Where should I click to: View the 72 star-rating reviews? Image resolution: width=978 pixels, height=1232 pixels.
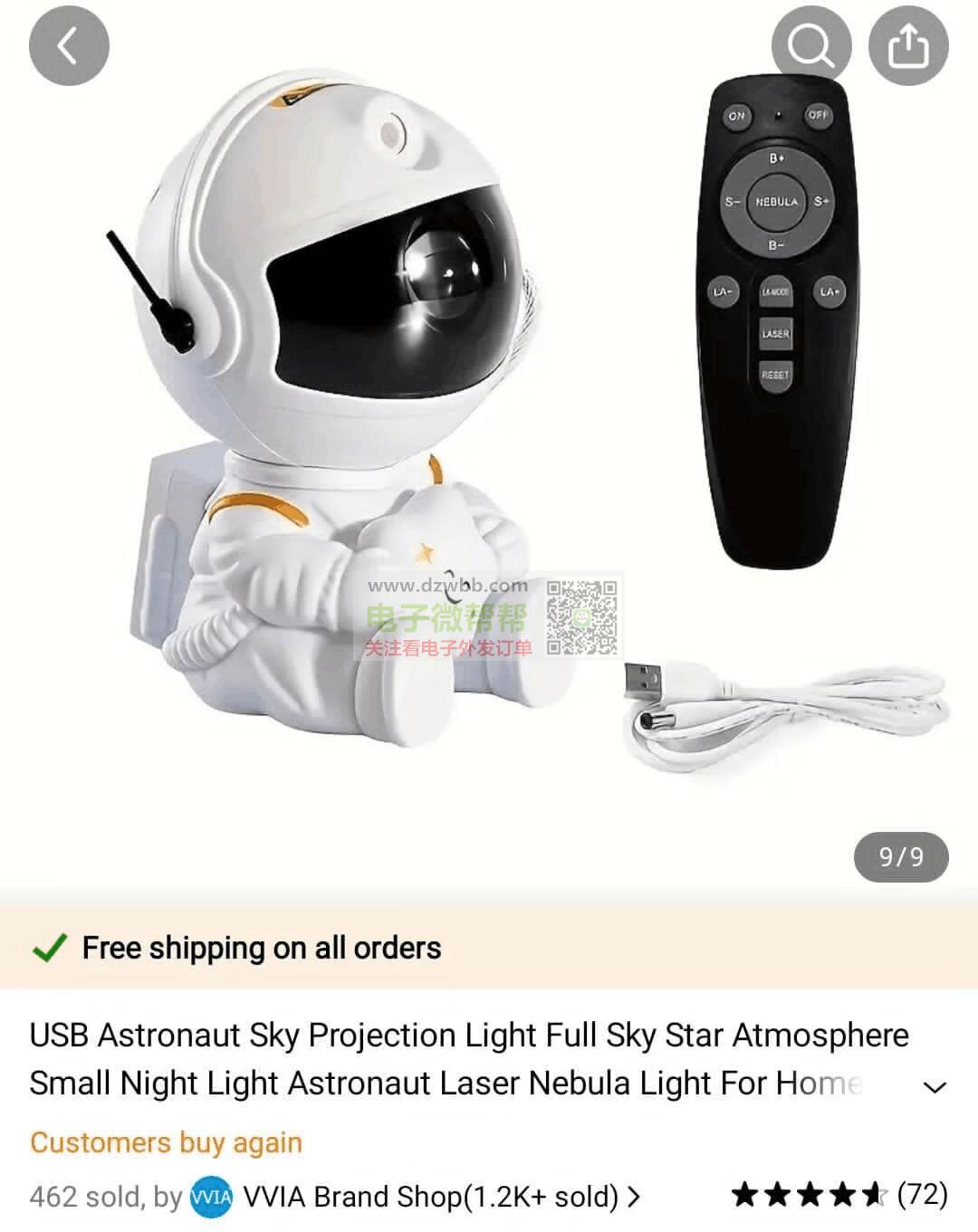click(x=839, y=1195)
